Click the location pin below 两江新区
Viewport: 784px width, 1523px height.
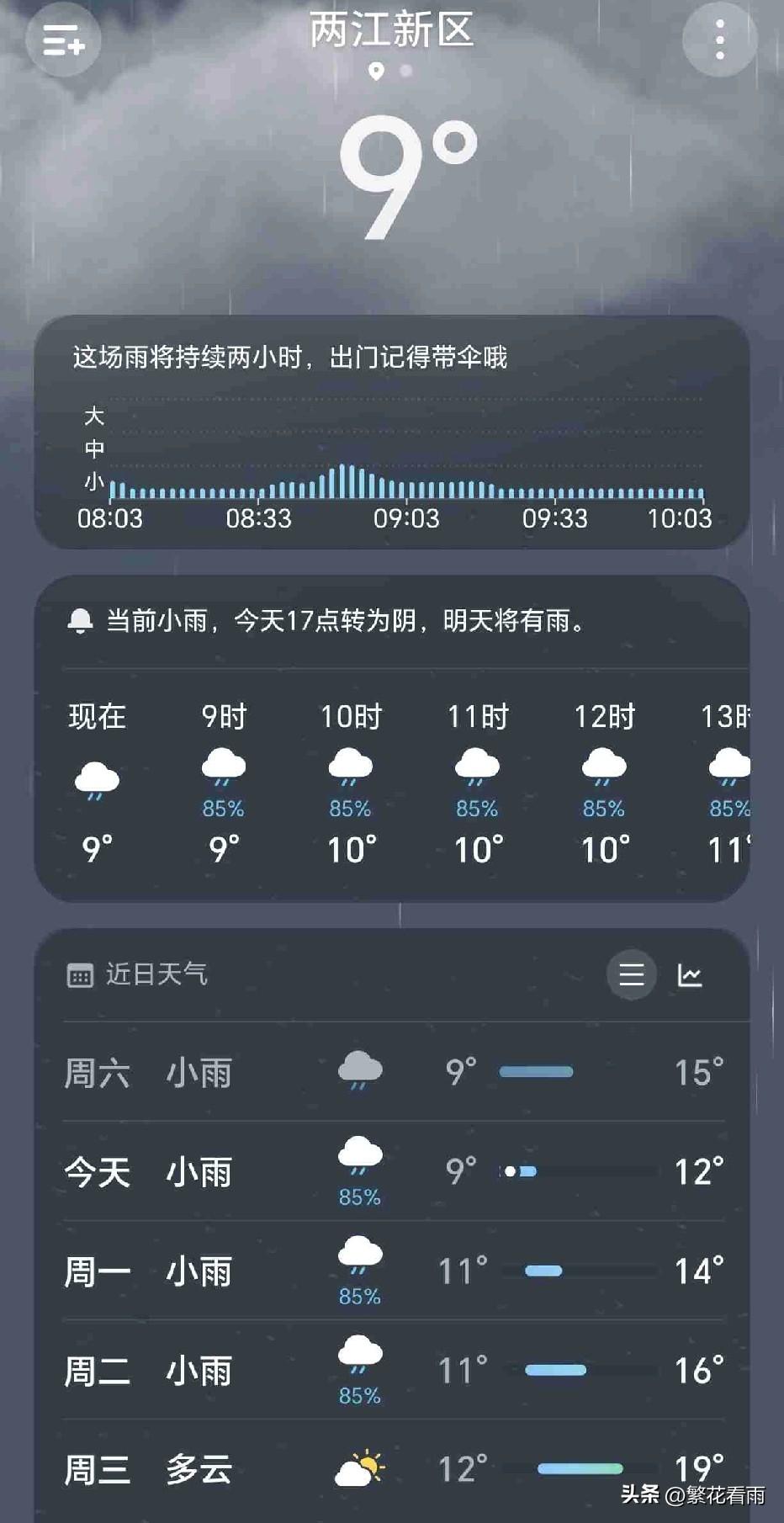pyautogui.click(x=376, y=72)
